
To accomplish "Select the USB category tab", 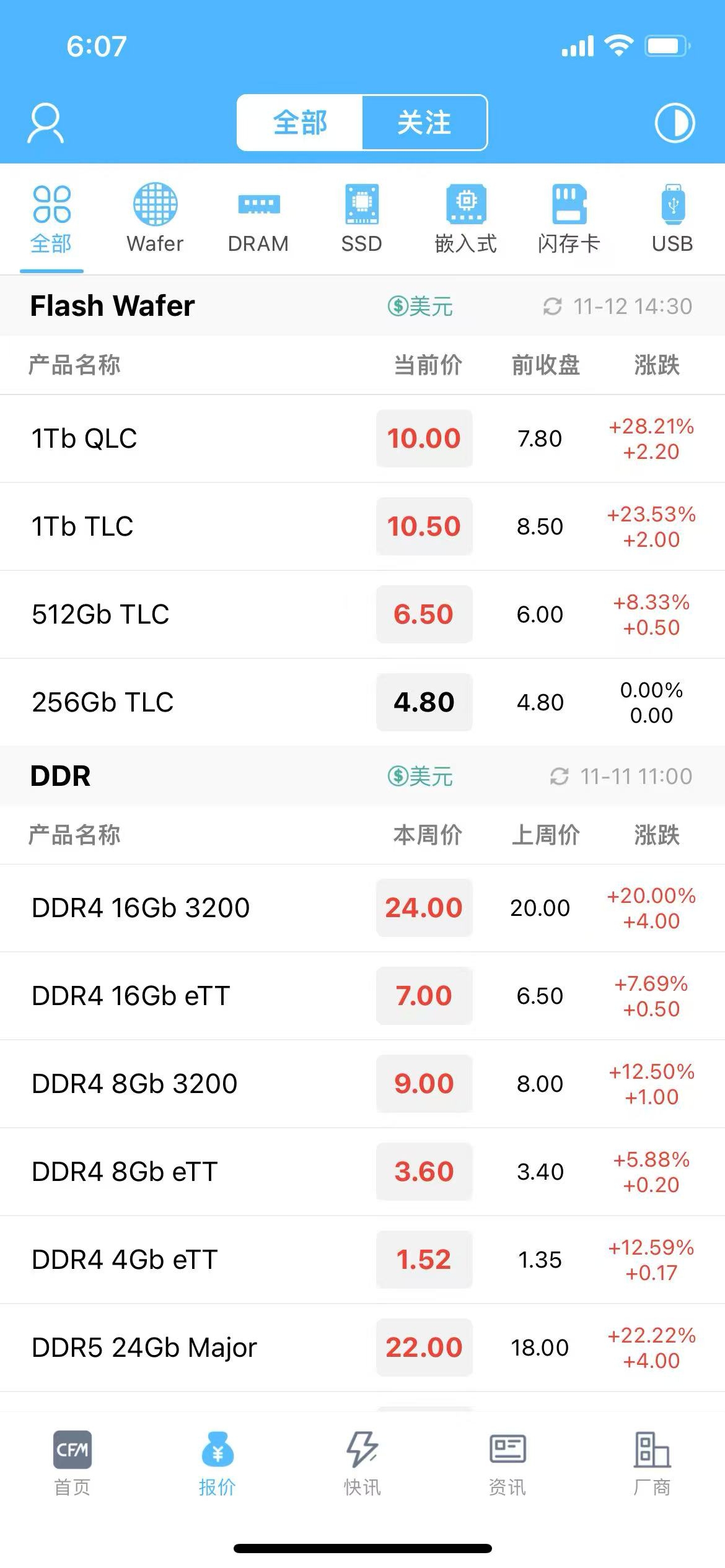I will pyautogui.click(x=672, y=218).
